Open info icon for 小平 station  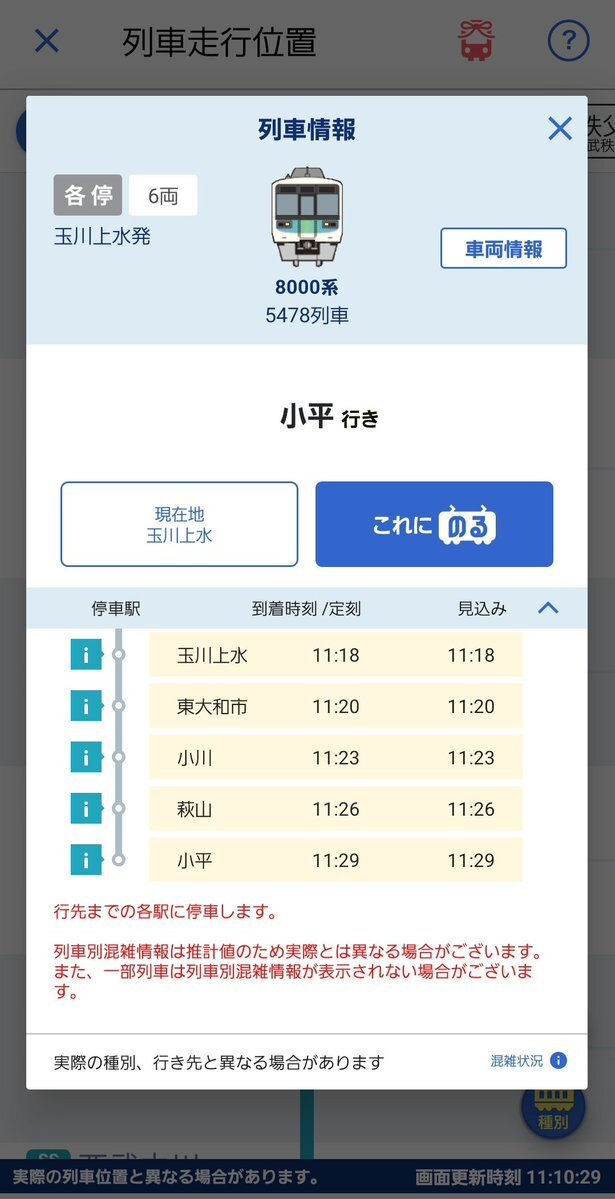tap(86, 859)
